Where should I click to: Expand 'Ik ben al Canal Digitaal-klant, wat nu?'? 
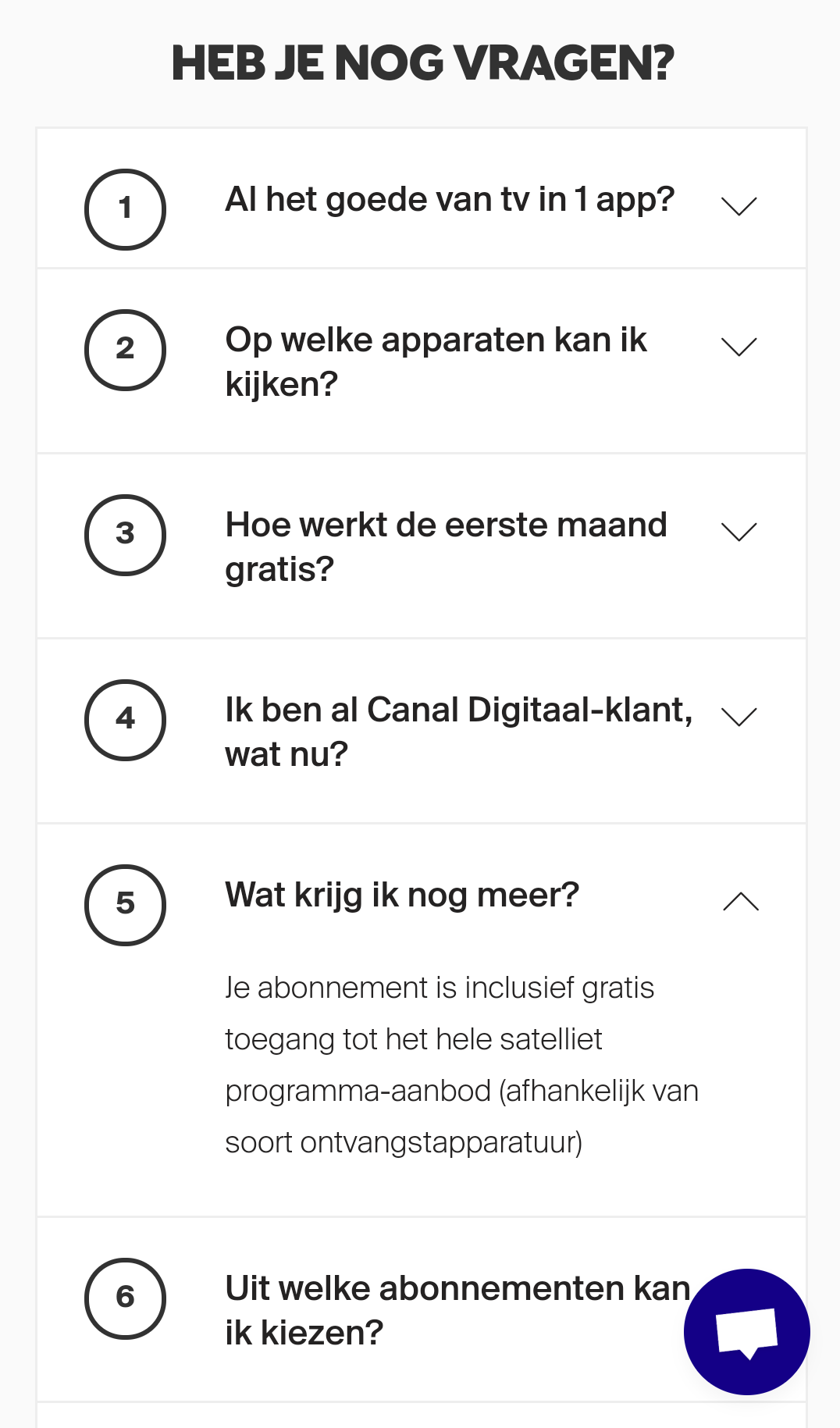pos(422,732)
